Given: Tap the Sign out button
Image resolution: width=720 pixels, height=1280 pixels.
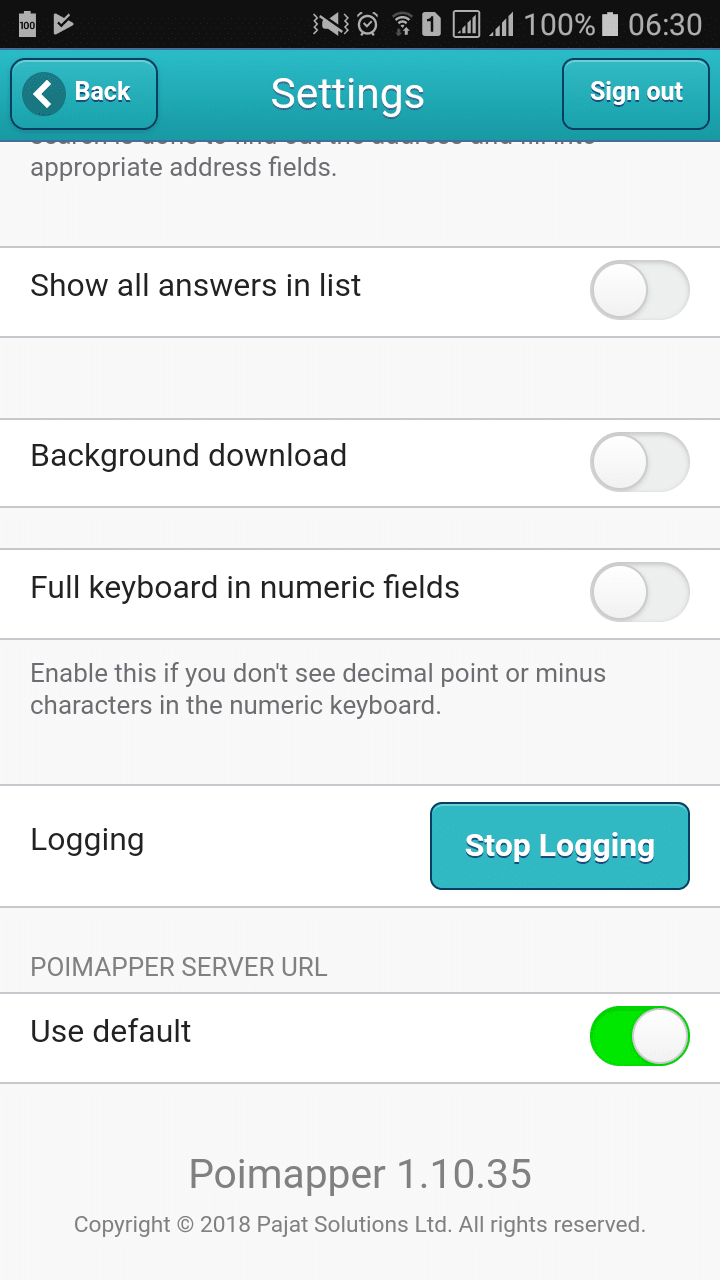Looking at the screenshot, I should (635, 93).
